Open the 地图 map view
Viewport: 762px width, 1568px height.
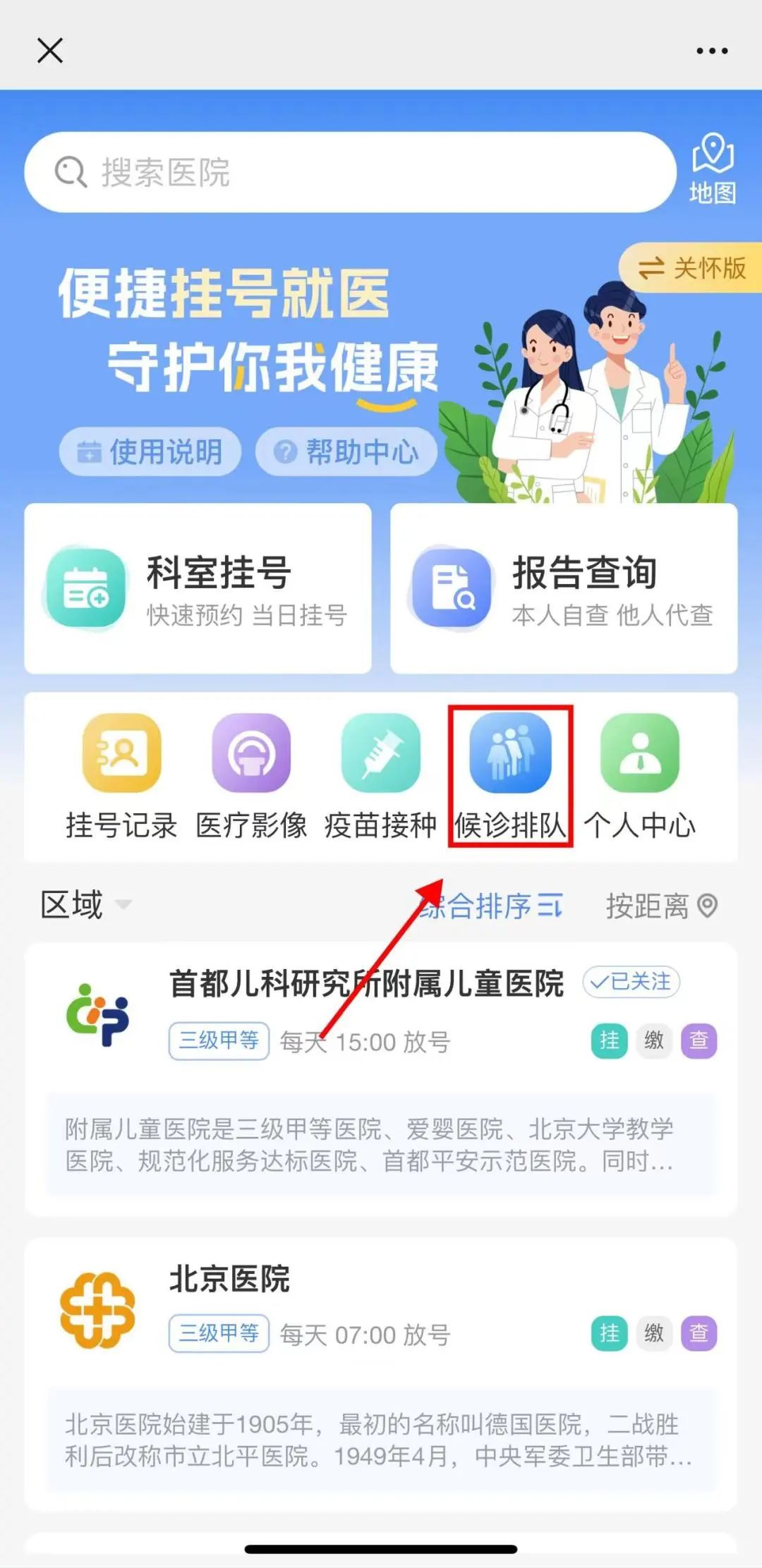(713, 169)
